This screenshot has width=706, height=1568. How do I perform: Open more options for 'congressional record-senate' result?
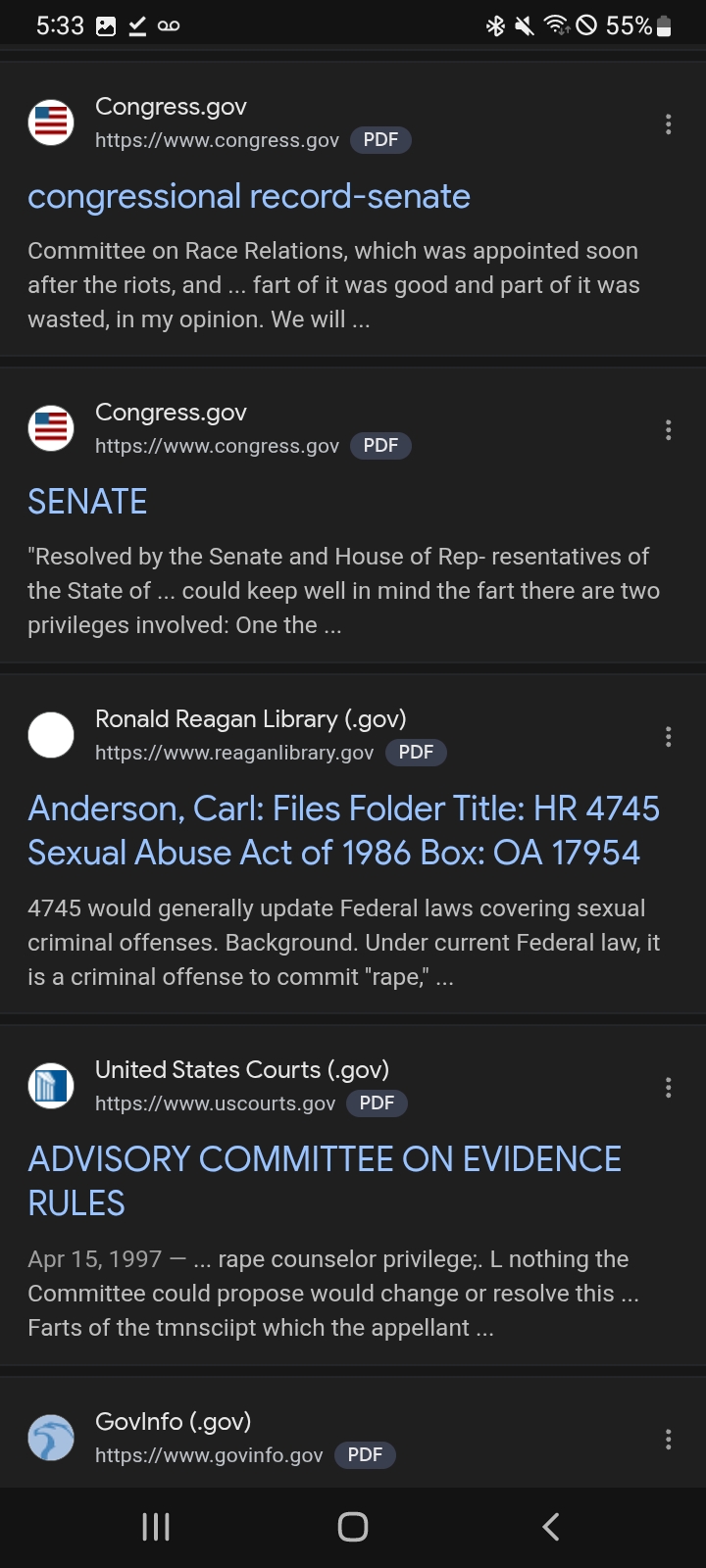point(668,123)
